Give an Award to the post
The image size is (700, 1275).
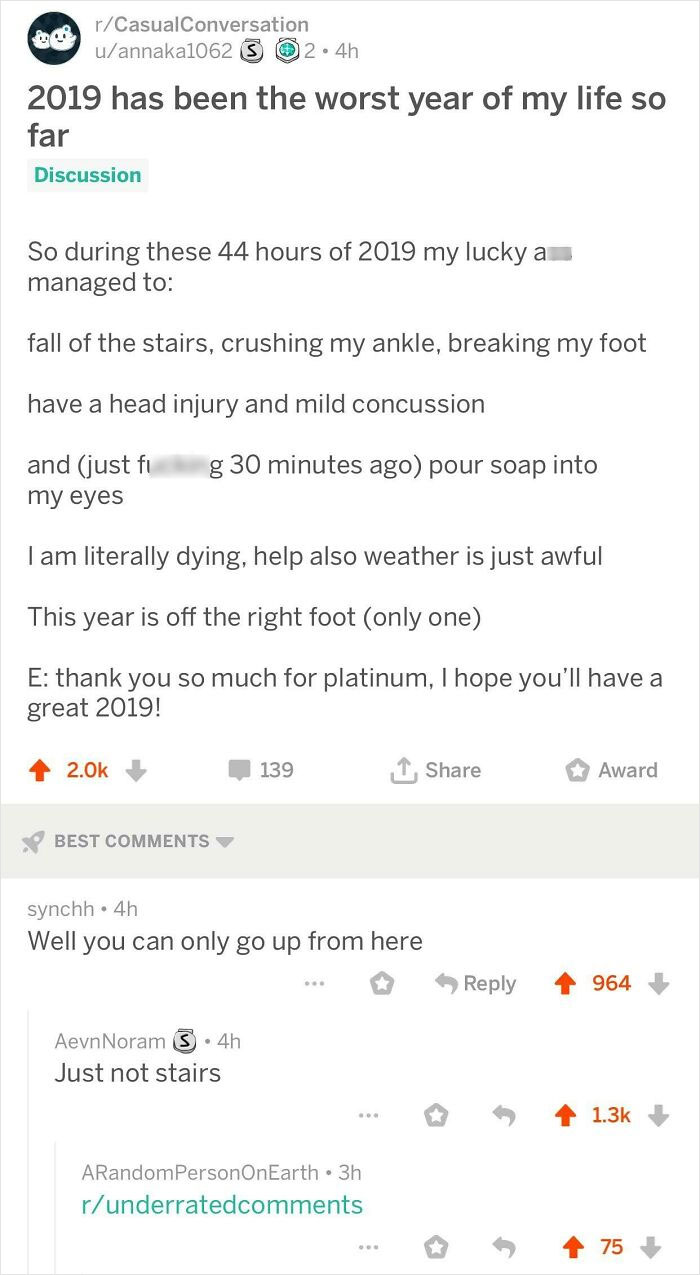(x=613, y=770)
